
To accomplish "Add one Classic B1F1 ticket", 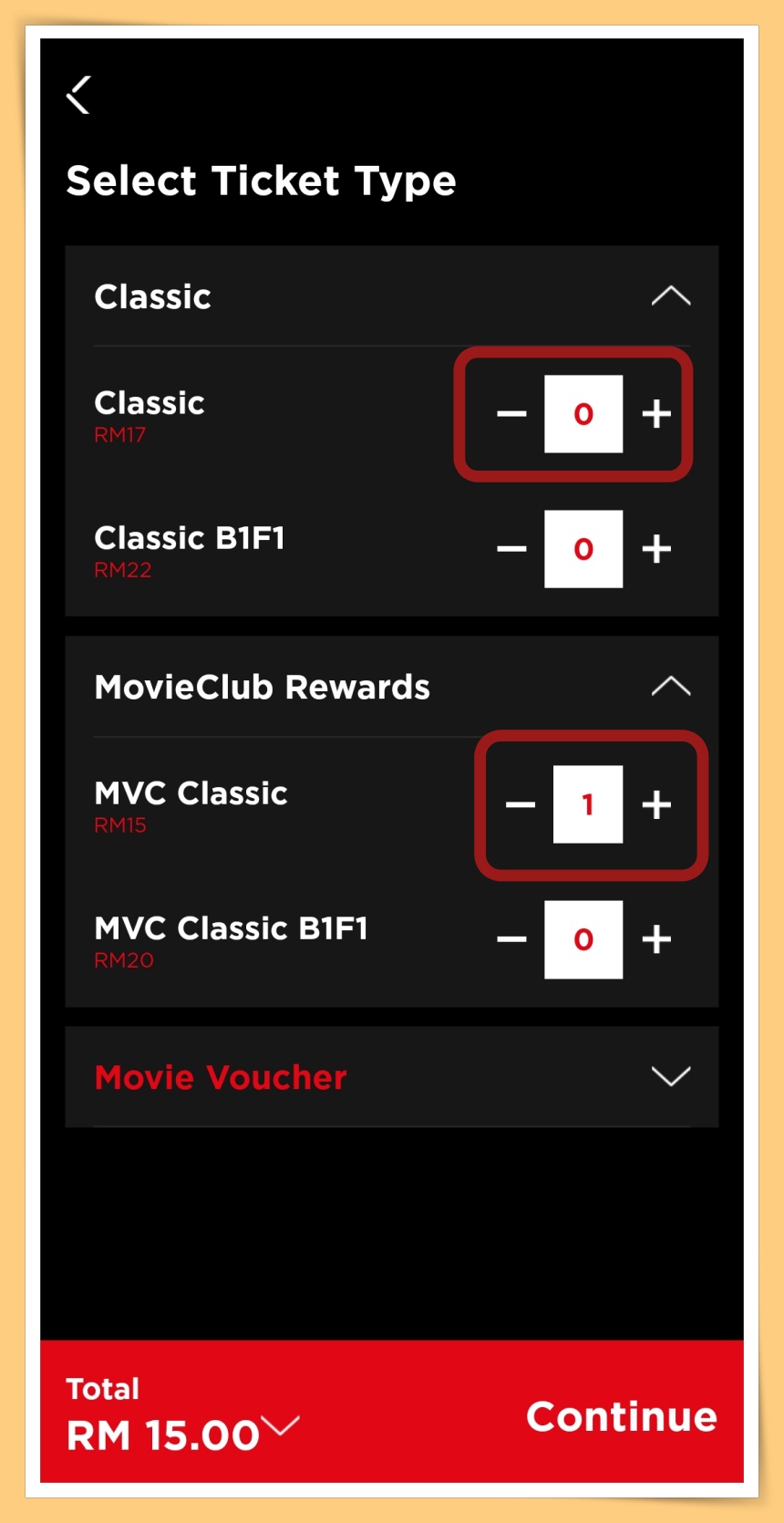I will click(x=656, y=549).
